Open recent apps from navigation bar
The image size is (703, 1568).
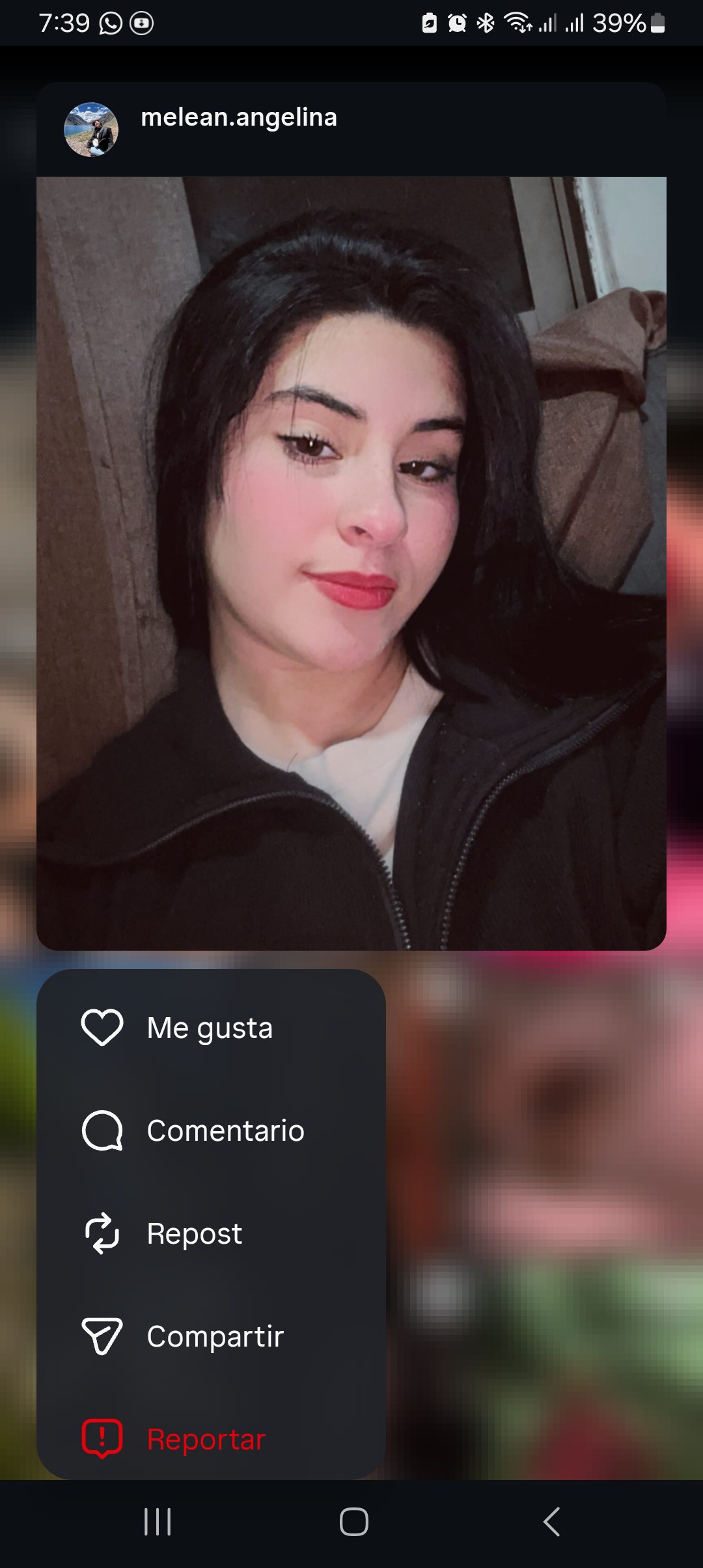(158, 1522)
